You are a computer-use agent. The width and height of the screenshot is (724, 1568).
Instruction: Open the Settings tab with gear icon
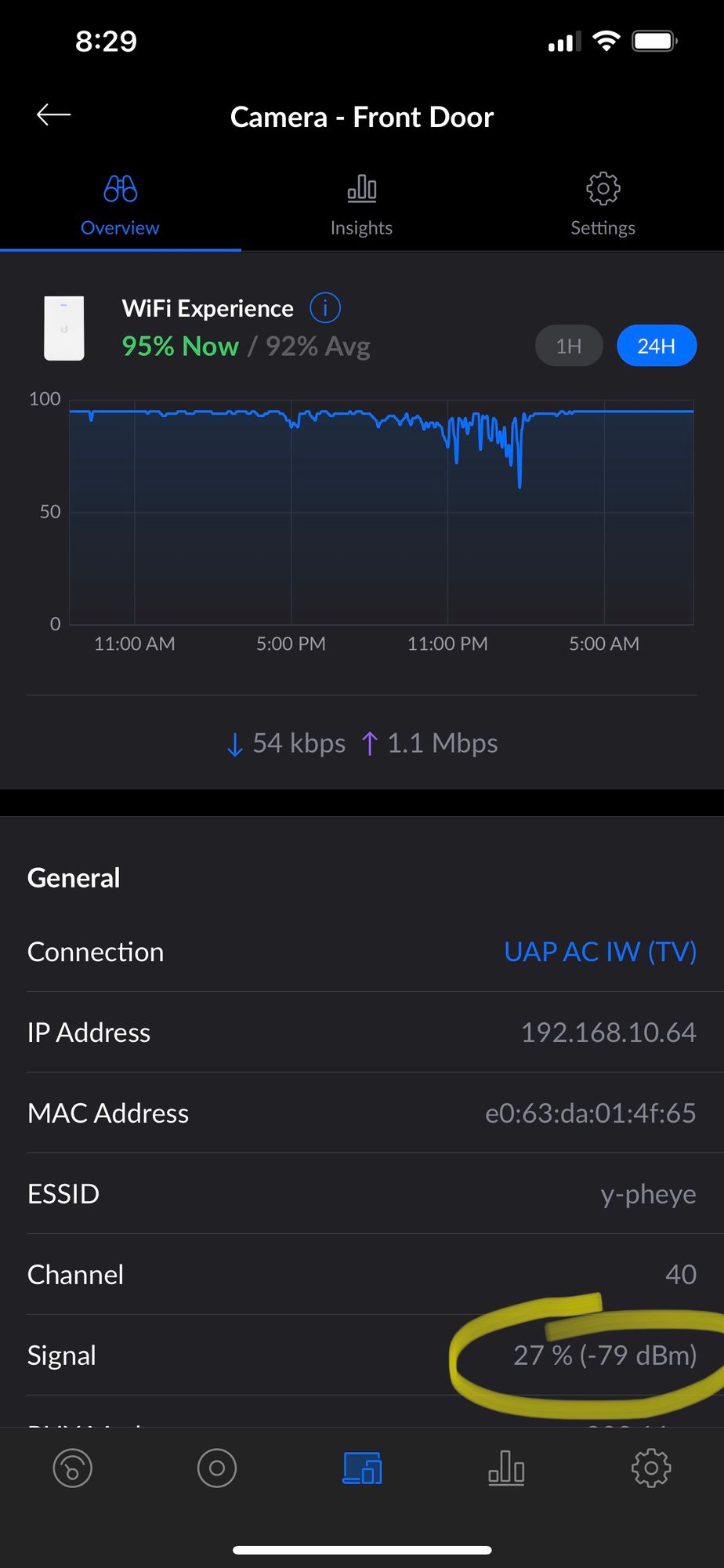click(x=603, y=206)
